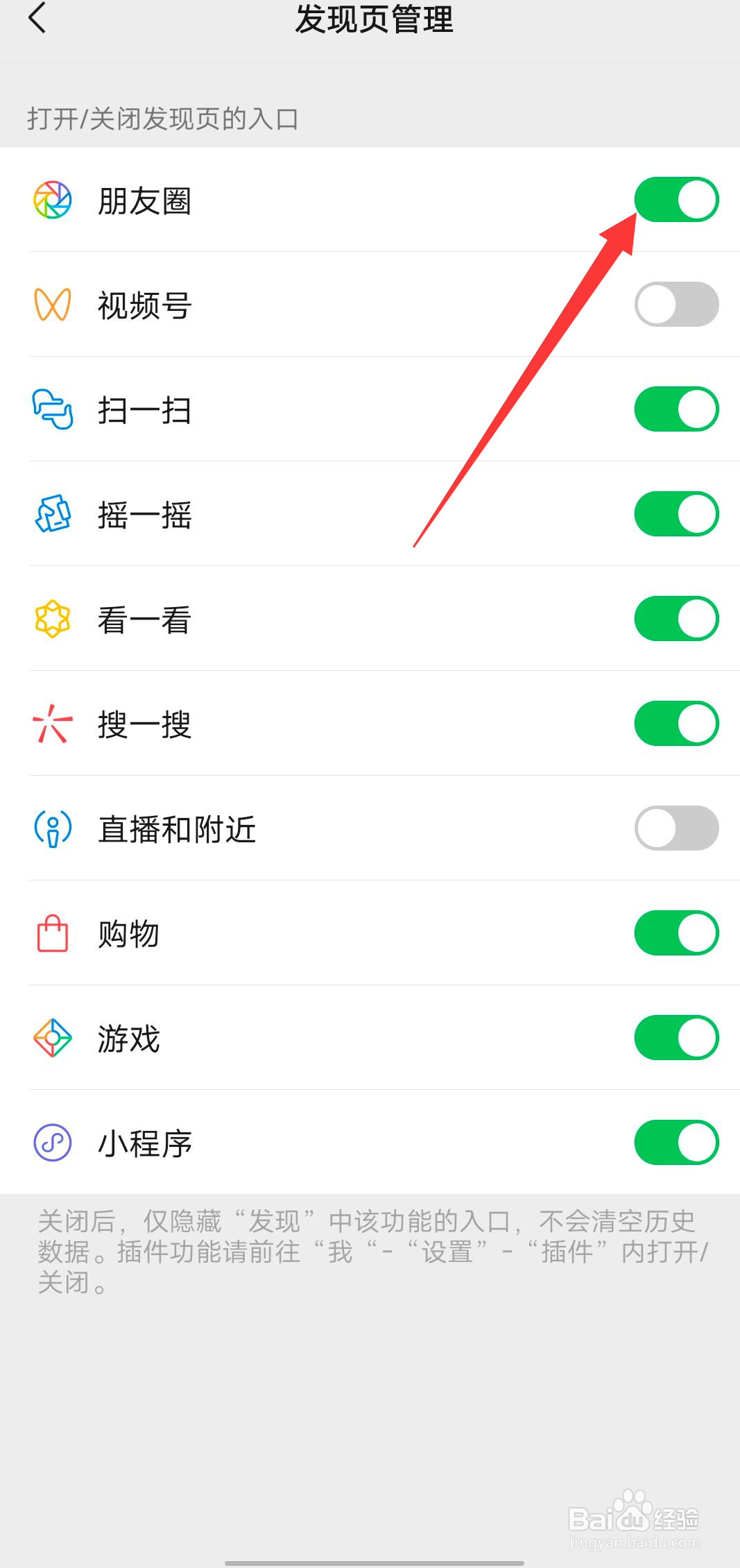Screen dimensions: 740x1568
Task: Click the 朋友圈 (Moments) icon
Action: (x=53, y=199)
